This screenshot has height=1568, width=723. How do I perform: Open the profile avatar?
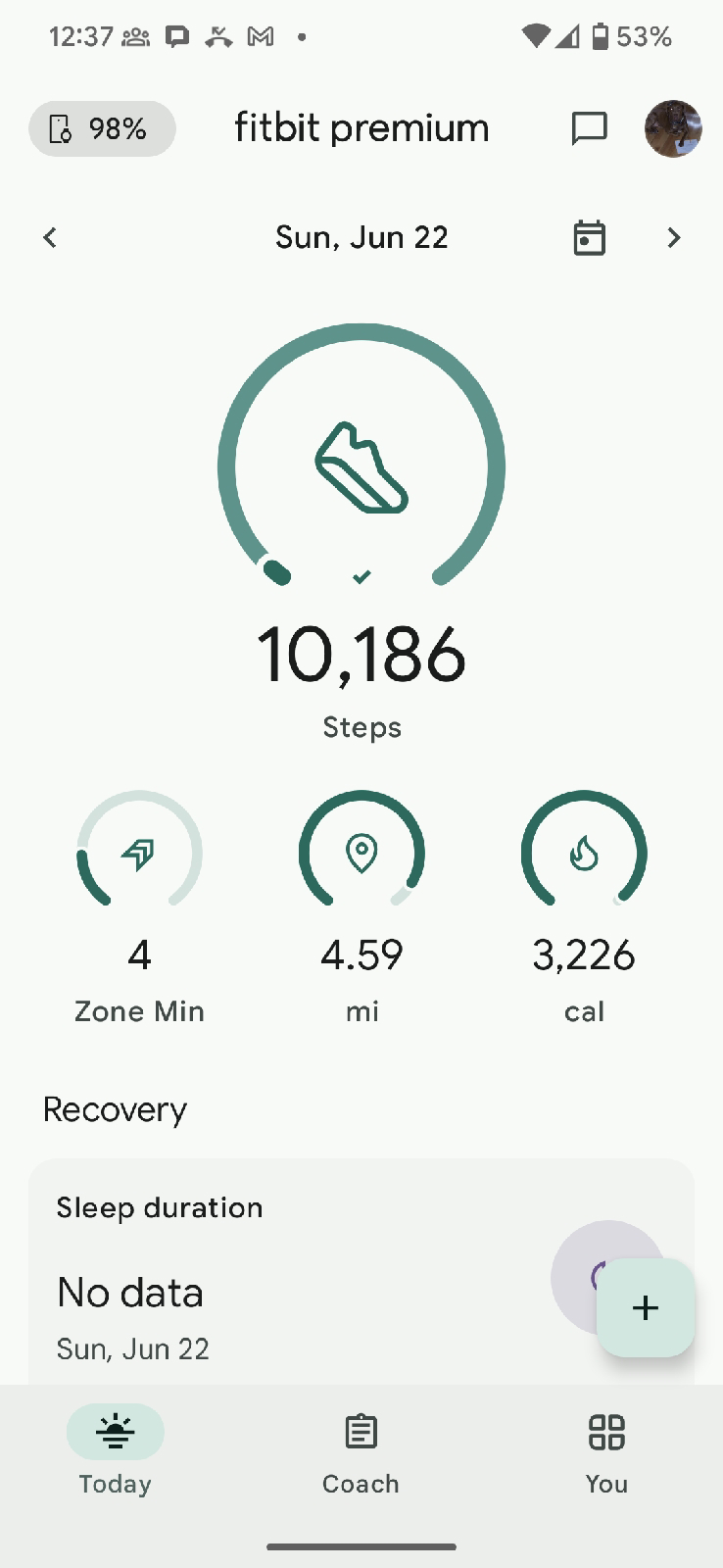click(673, 128)
